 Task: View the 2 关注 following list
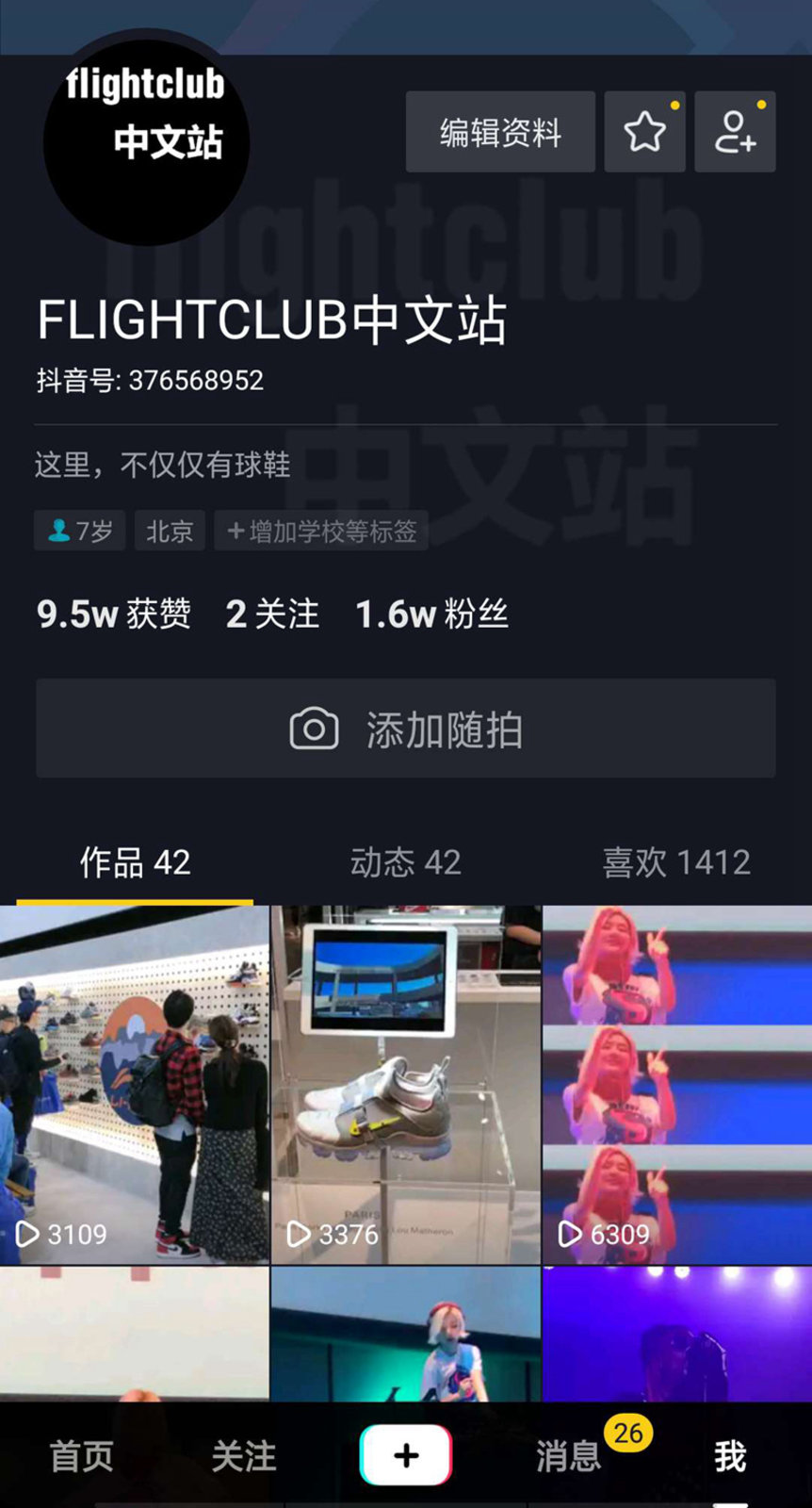[272, 615]
